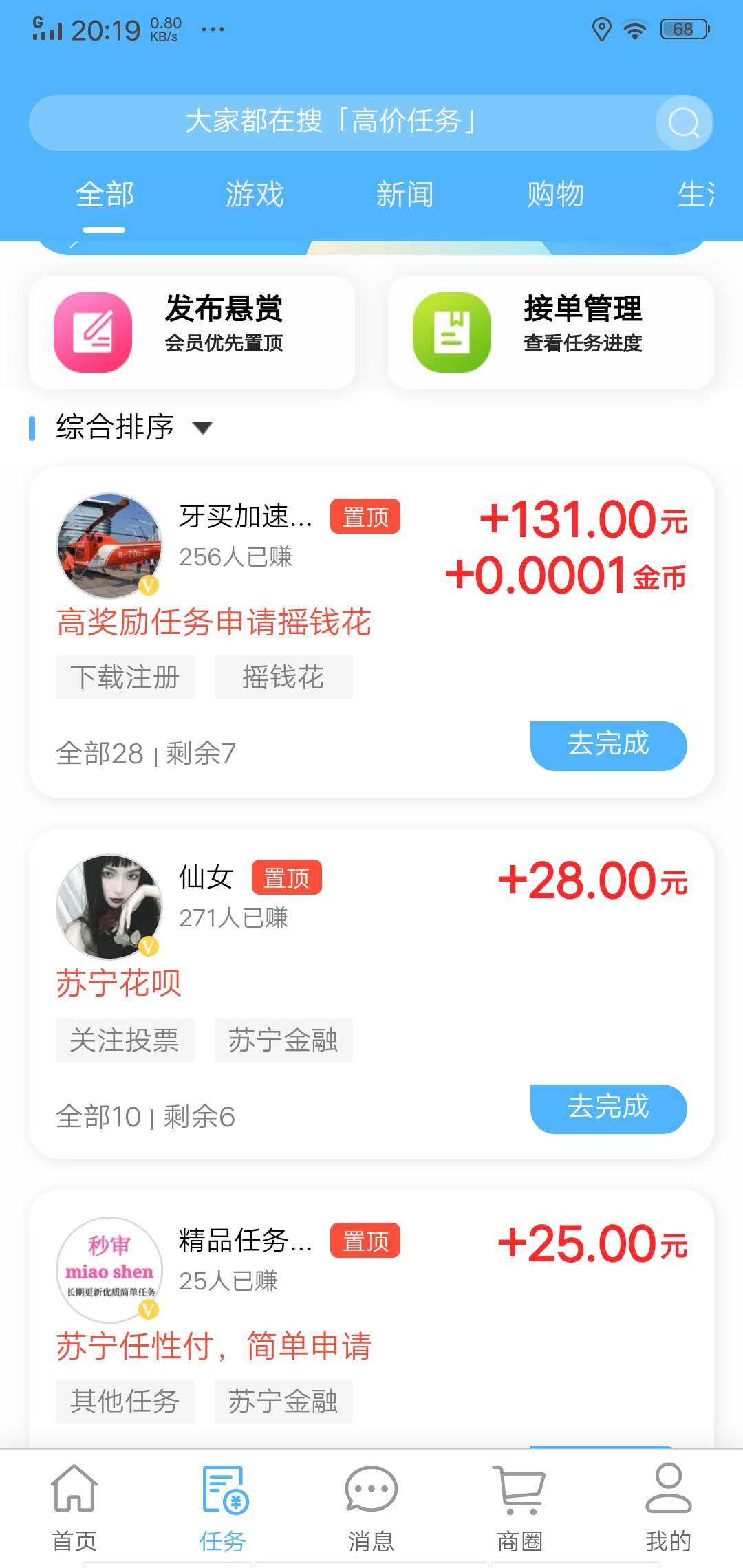Switch to the 游戏 tab
Image resolution: width=743 pixels, height=1568 pixels.
pyautogui.click(x=253, y=195)
